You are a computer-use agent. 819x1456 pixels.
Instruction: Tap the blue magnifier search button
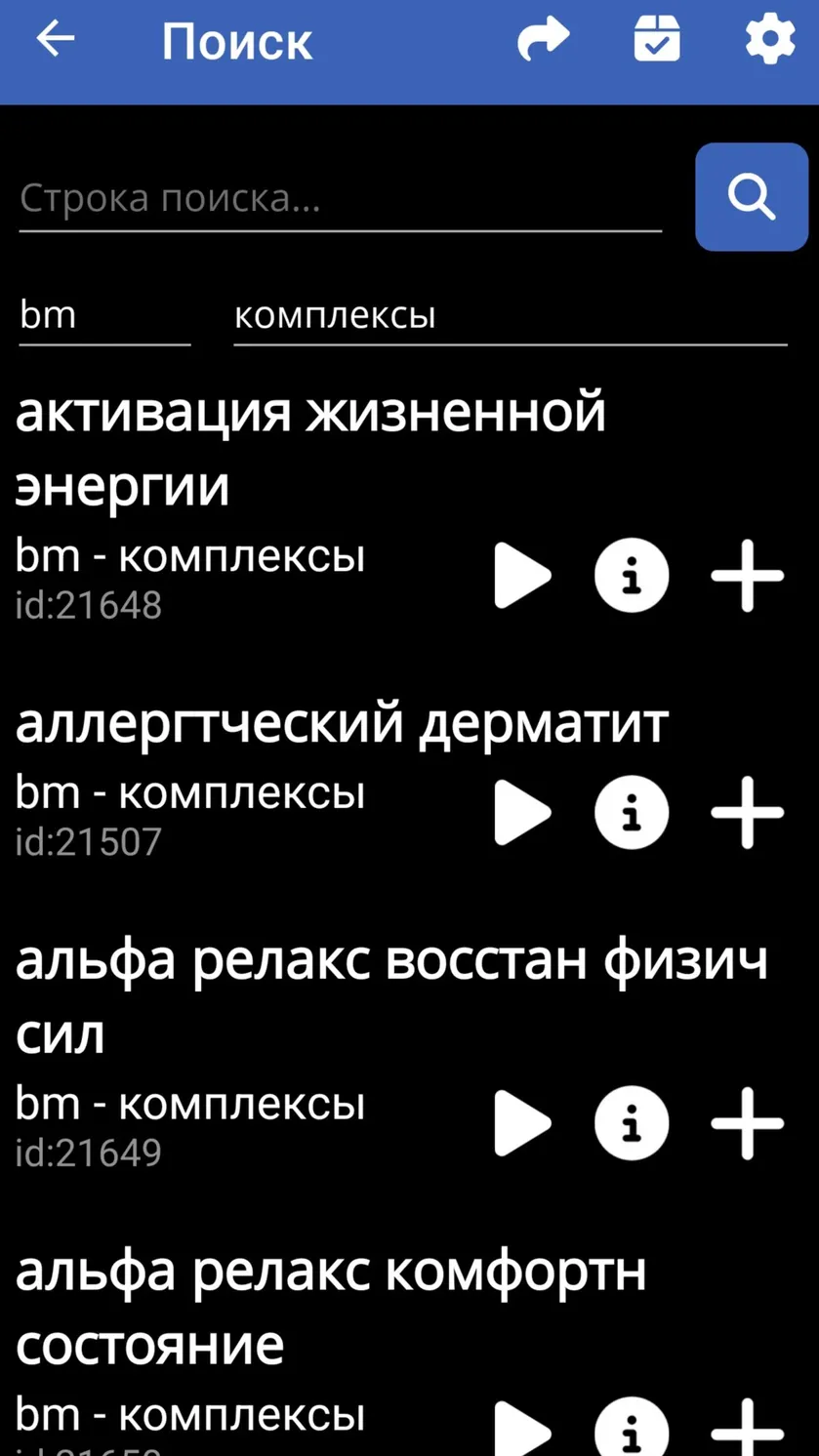coord(752,197)
